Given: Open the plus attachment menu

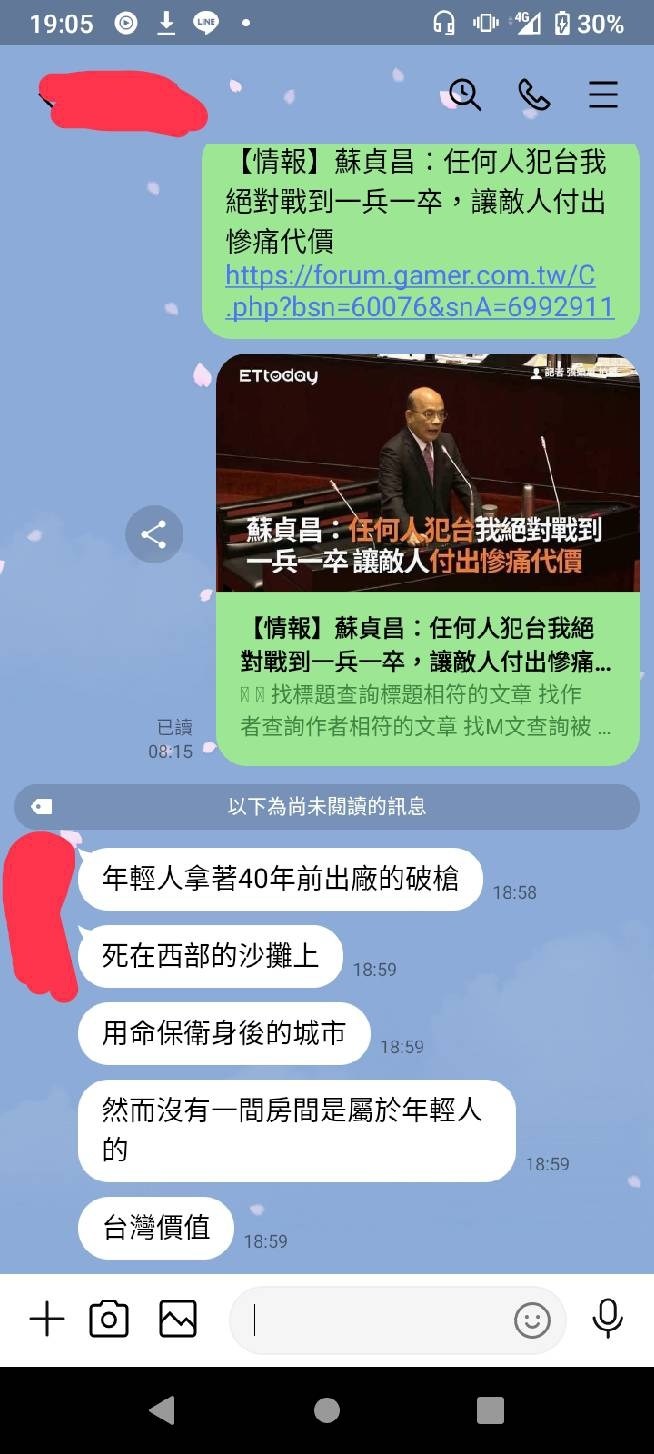Looking at the screenshot, I should [46, 1320].
